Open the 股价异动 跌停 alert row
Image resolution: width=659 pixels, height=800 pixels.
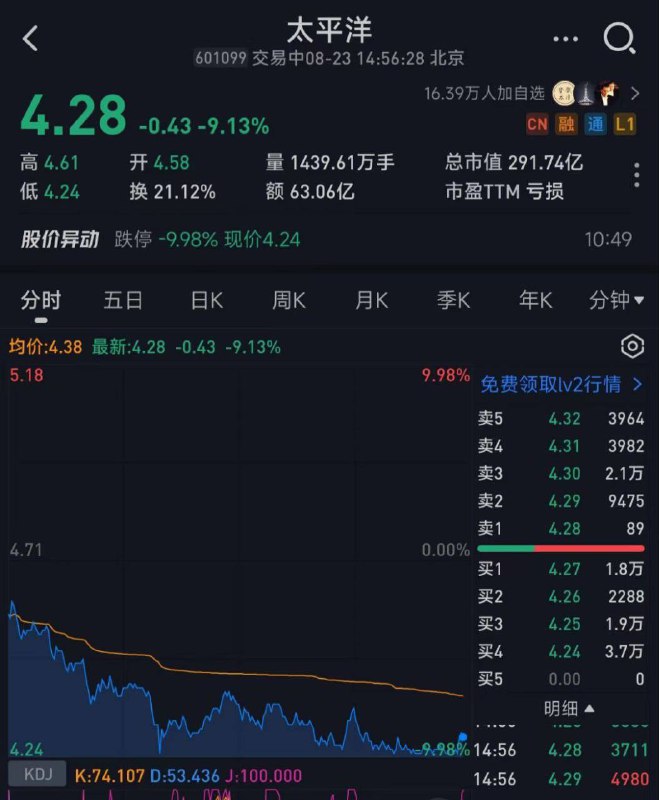click(326, 239)
